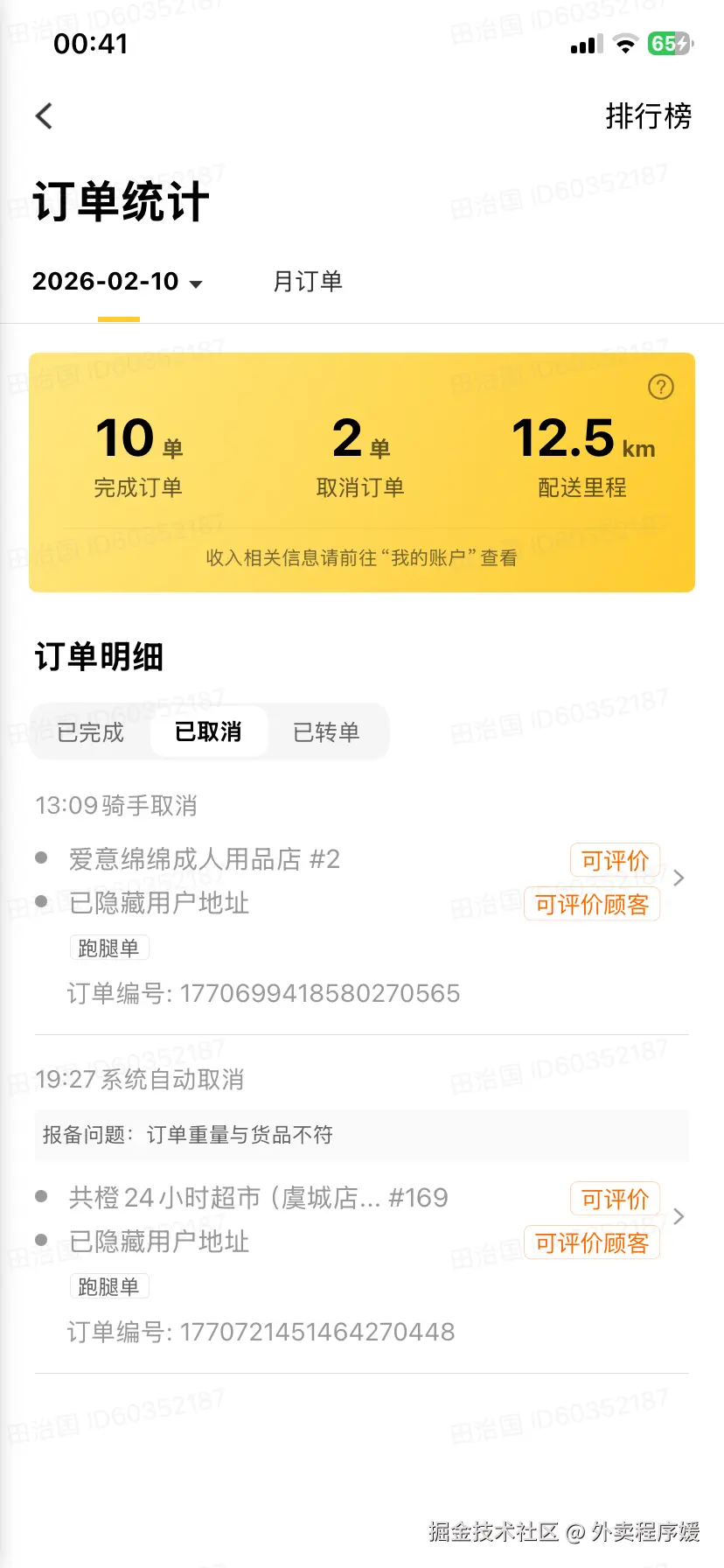This screenshot has height=1568, width=724.
Task: Expand the 共橙超市 order details
Action: pos(678,1216)
